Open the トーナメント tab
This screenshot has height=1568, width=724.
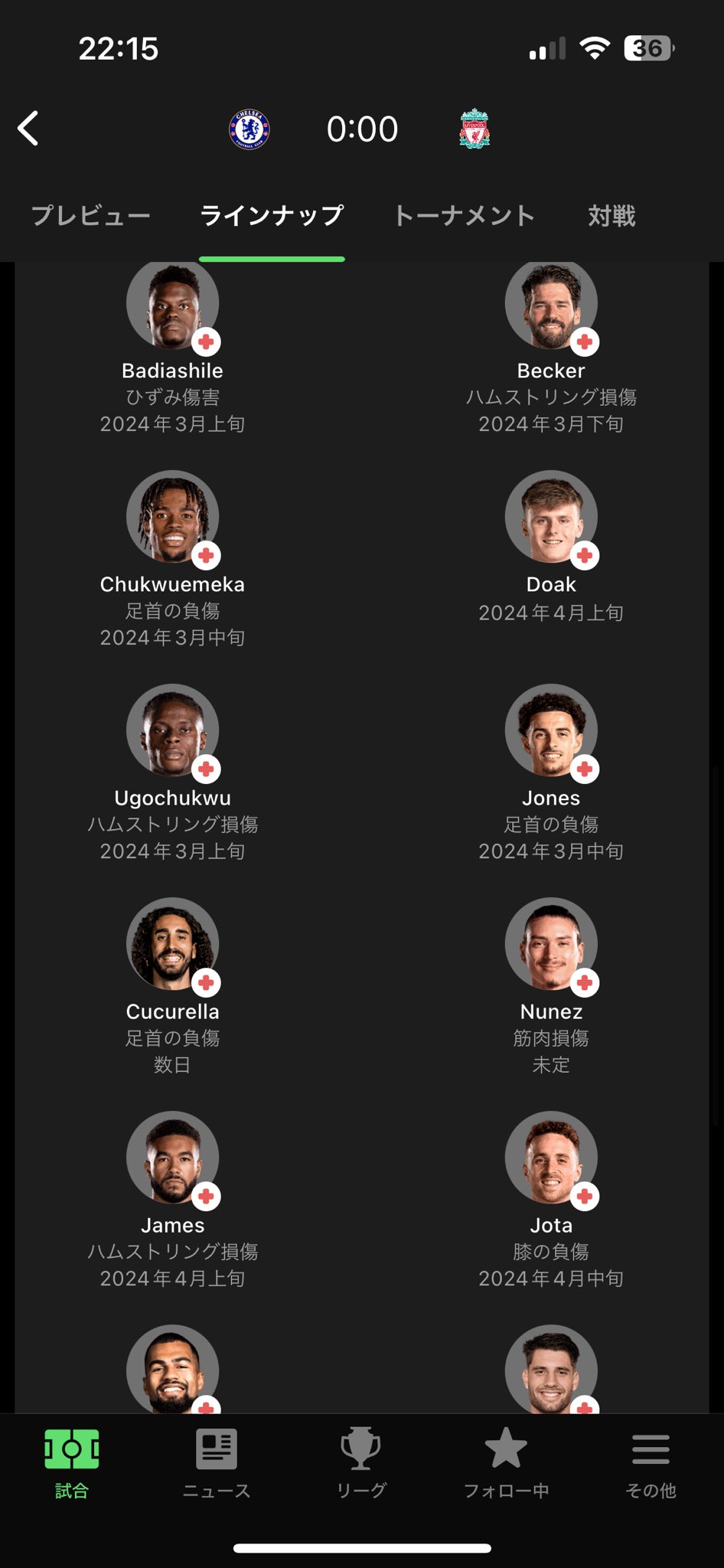[465, 216]
